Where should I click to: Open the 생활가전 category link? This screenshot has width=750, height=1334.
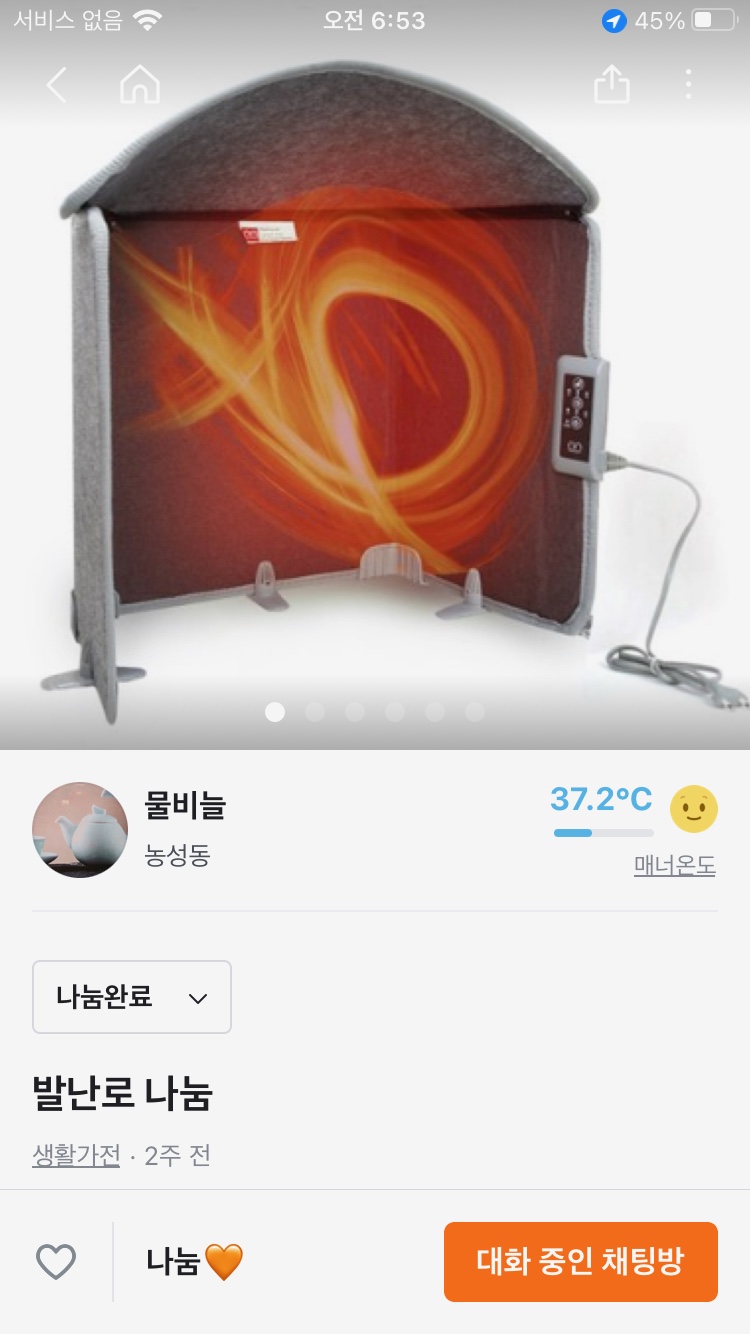(76, 1156)
